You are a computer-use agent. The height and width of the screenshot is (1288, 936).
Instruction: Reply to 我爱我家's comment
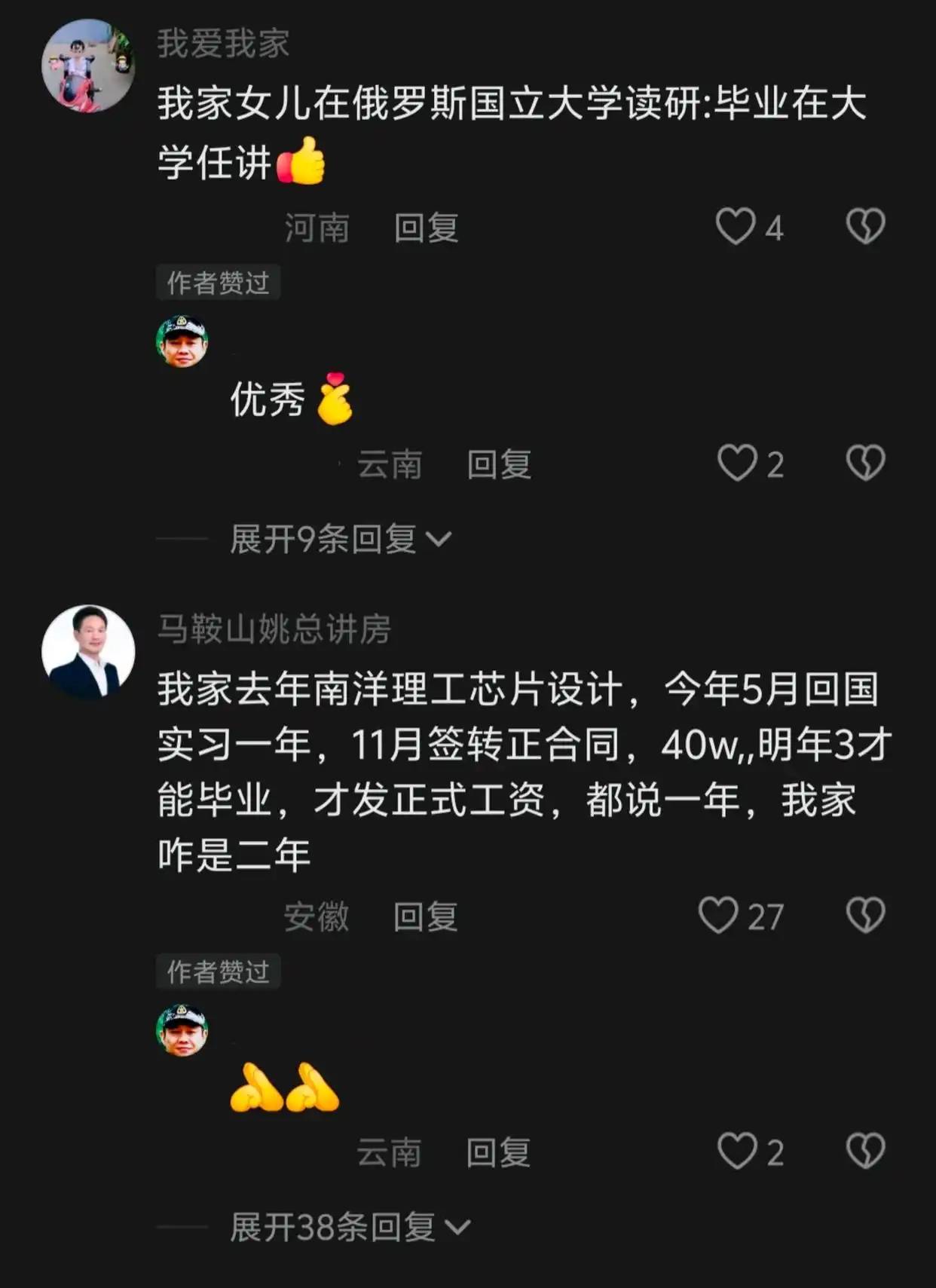pos(426,228)
